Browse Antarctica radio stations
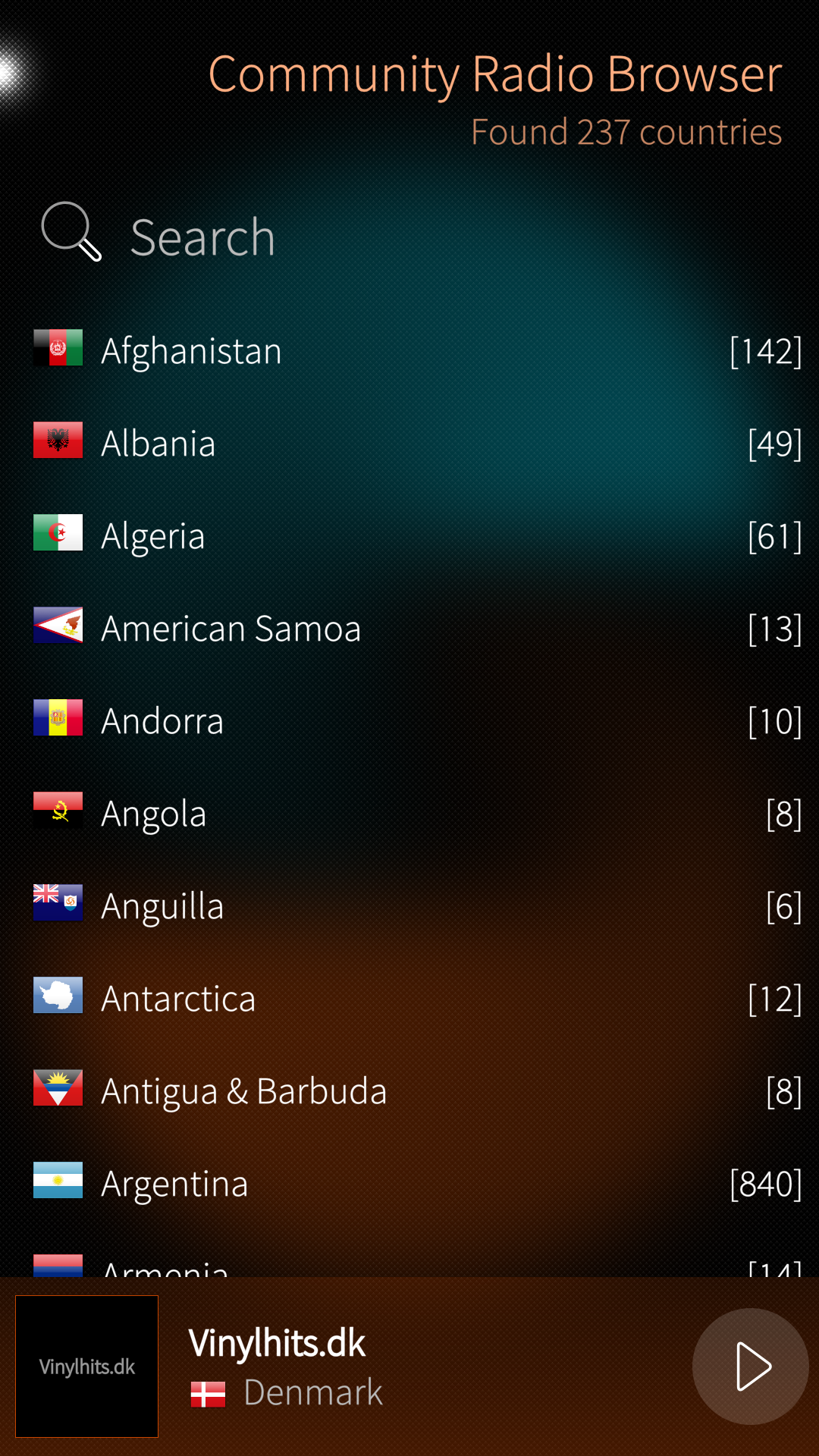Image resolution: width=819 pixels, height=1456 pixels. point(409,998)
